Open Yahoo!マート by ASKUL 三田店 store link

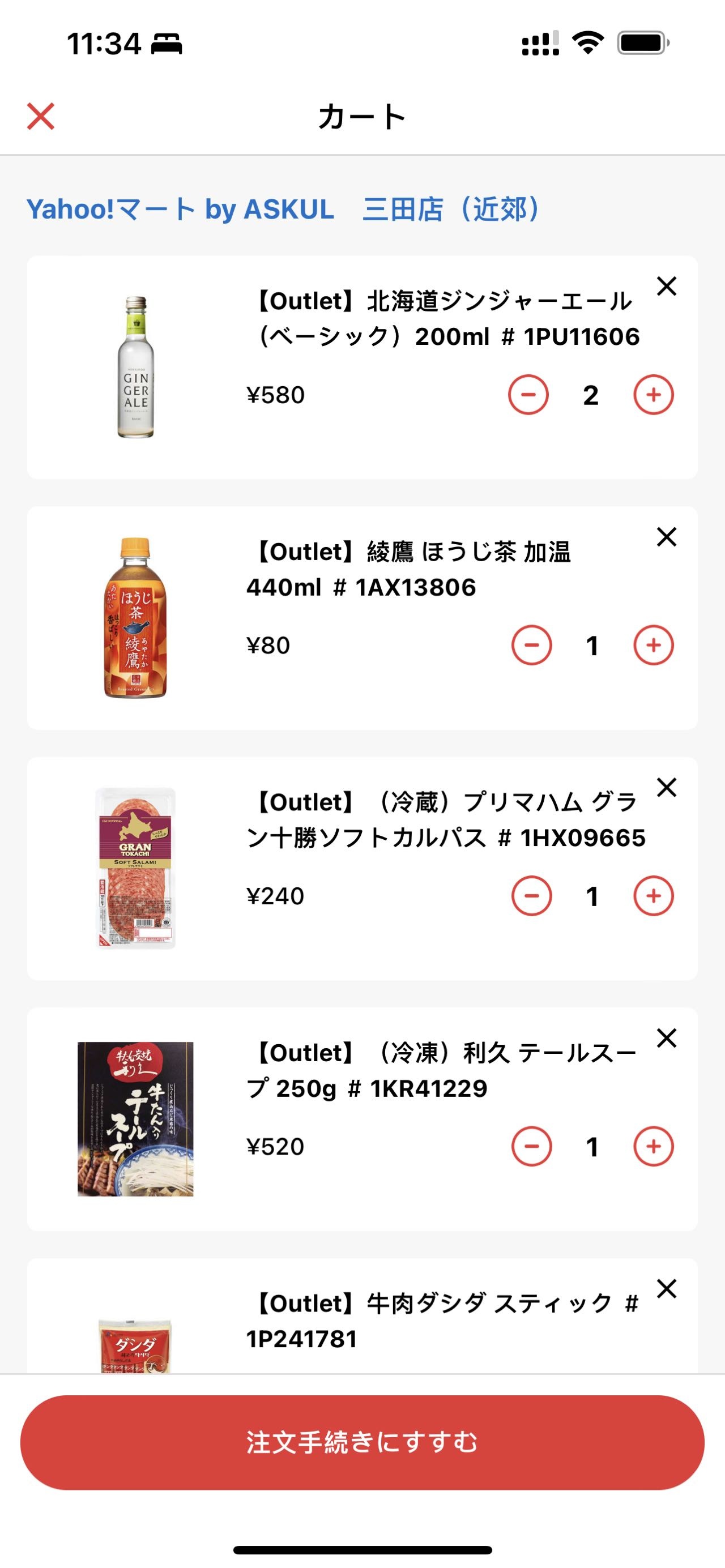pyautogui.click(x=283, y=209)
